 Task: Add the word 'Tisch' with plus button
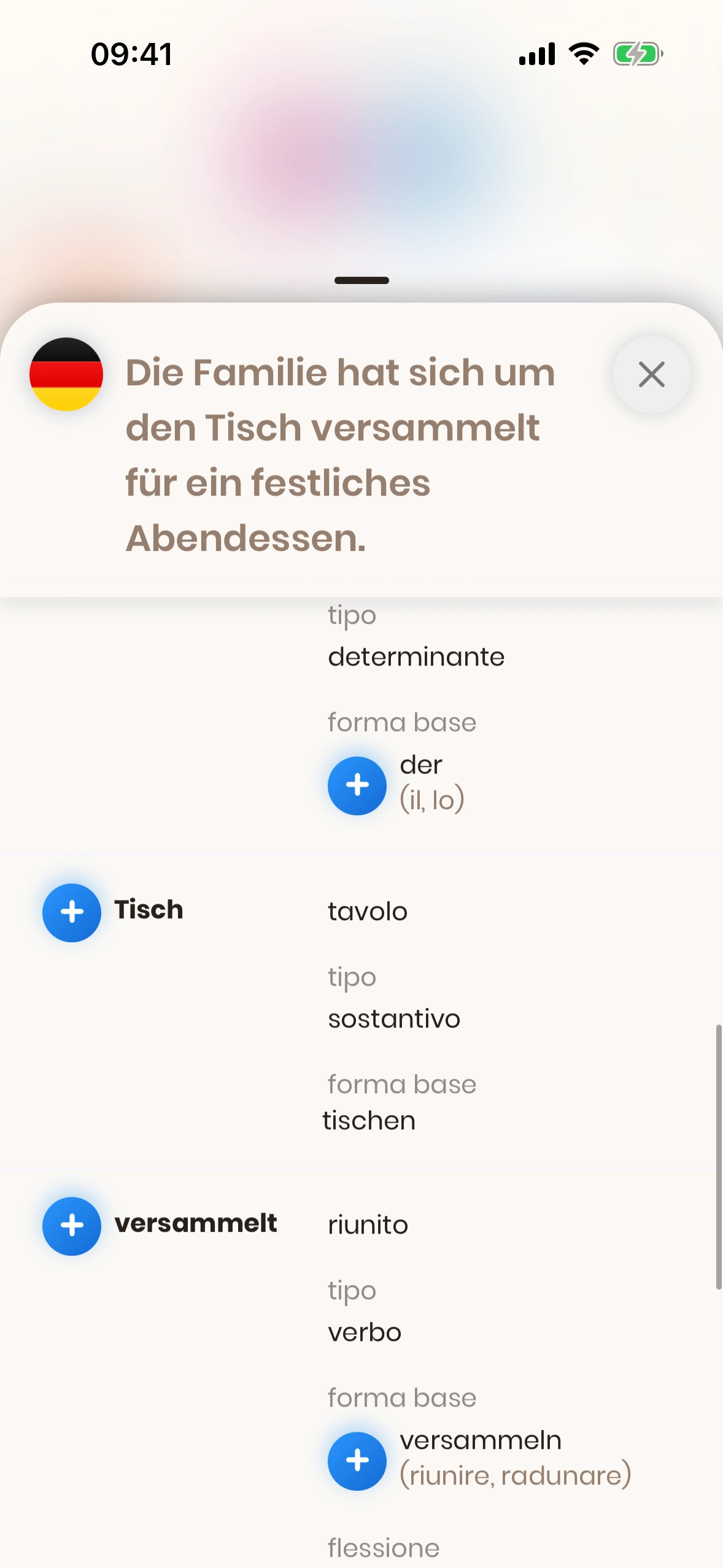(72, 912)
